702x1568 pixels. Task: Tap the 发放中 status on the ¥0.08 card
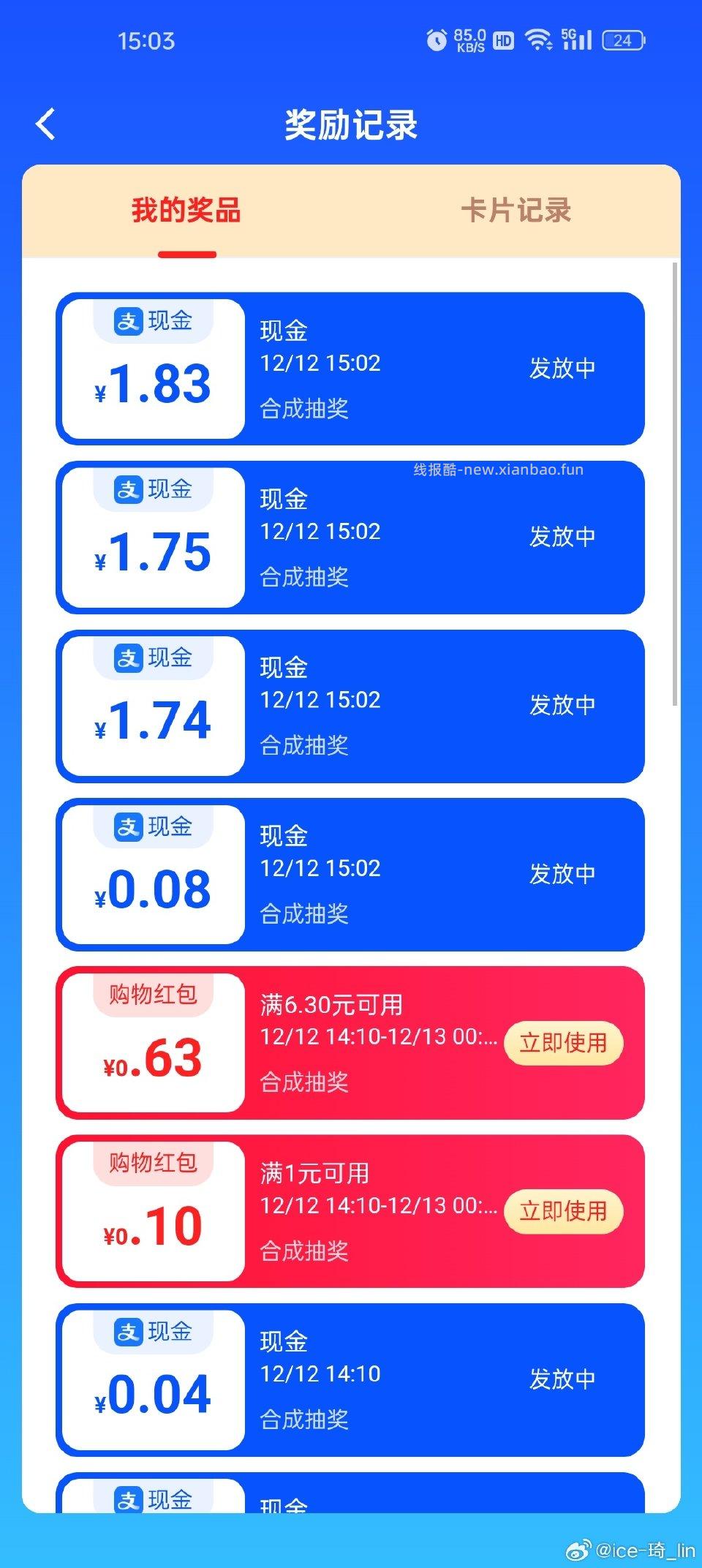562,872
